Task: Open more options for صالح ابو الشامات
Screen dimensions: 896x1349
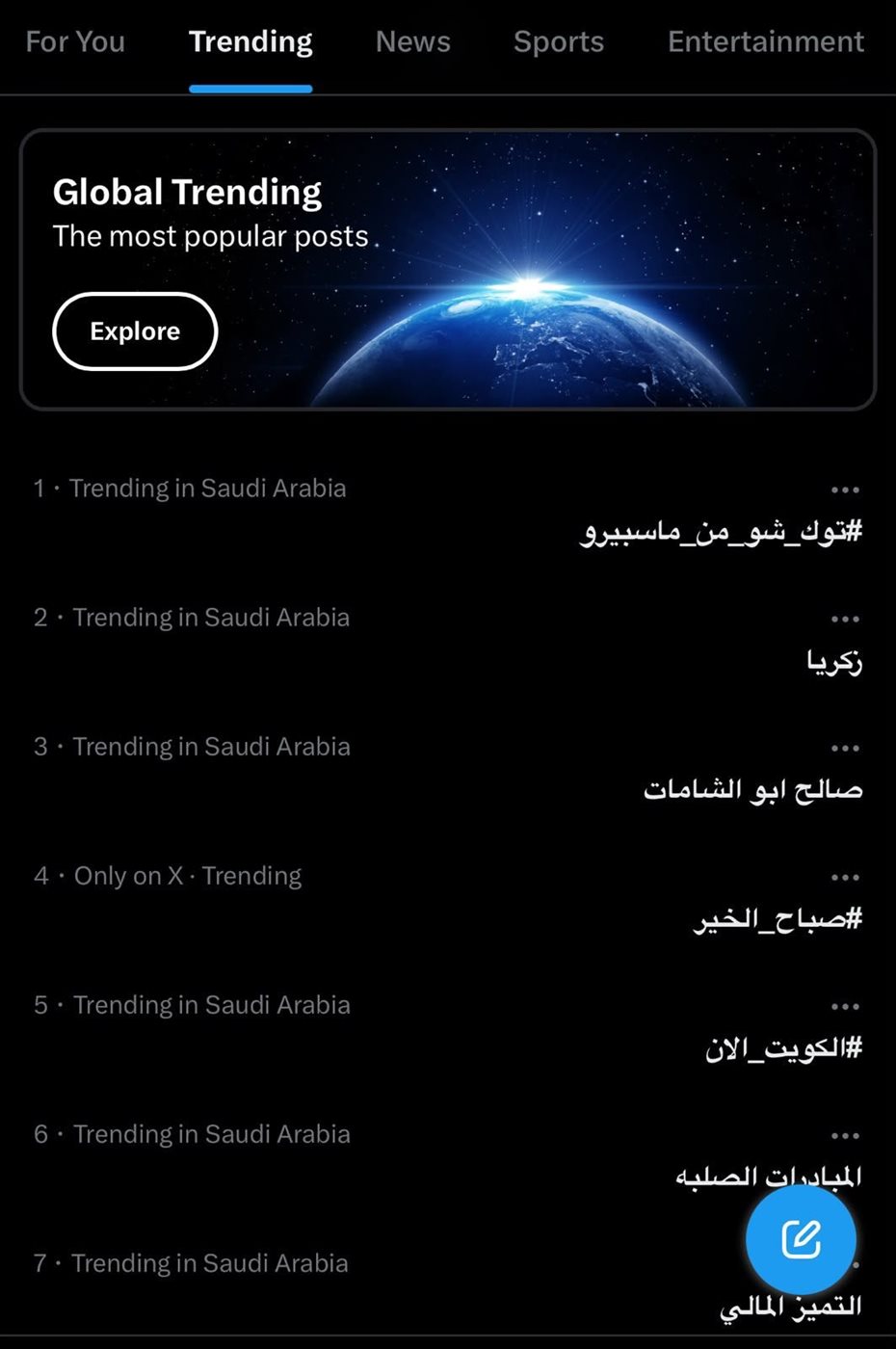Action: click(845, 749)
